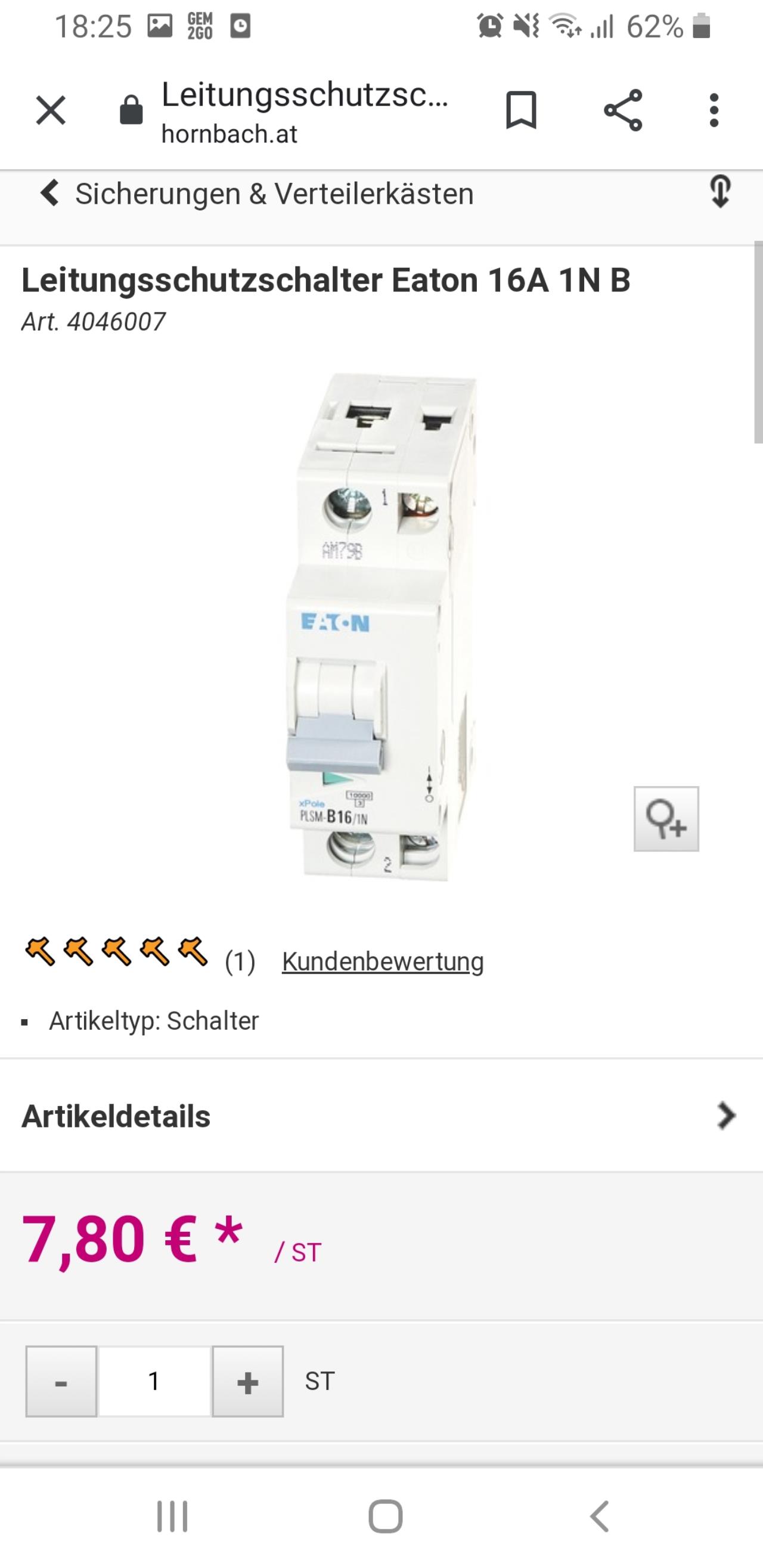Select the quantity input field

154,1381
